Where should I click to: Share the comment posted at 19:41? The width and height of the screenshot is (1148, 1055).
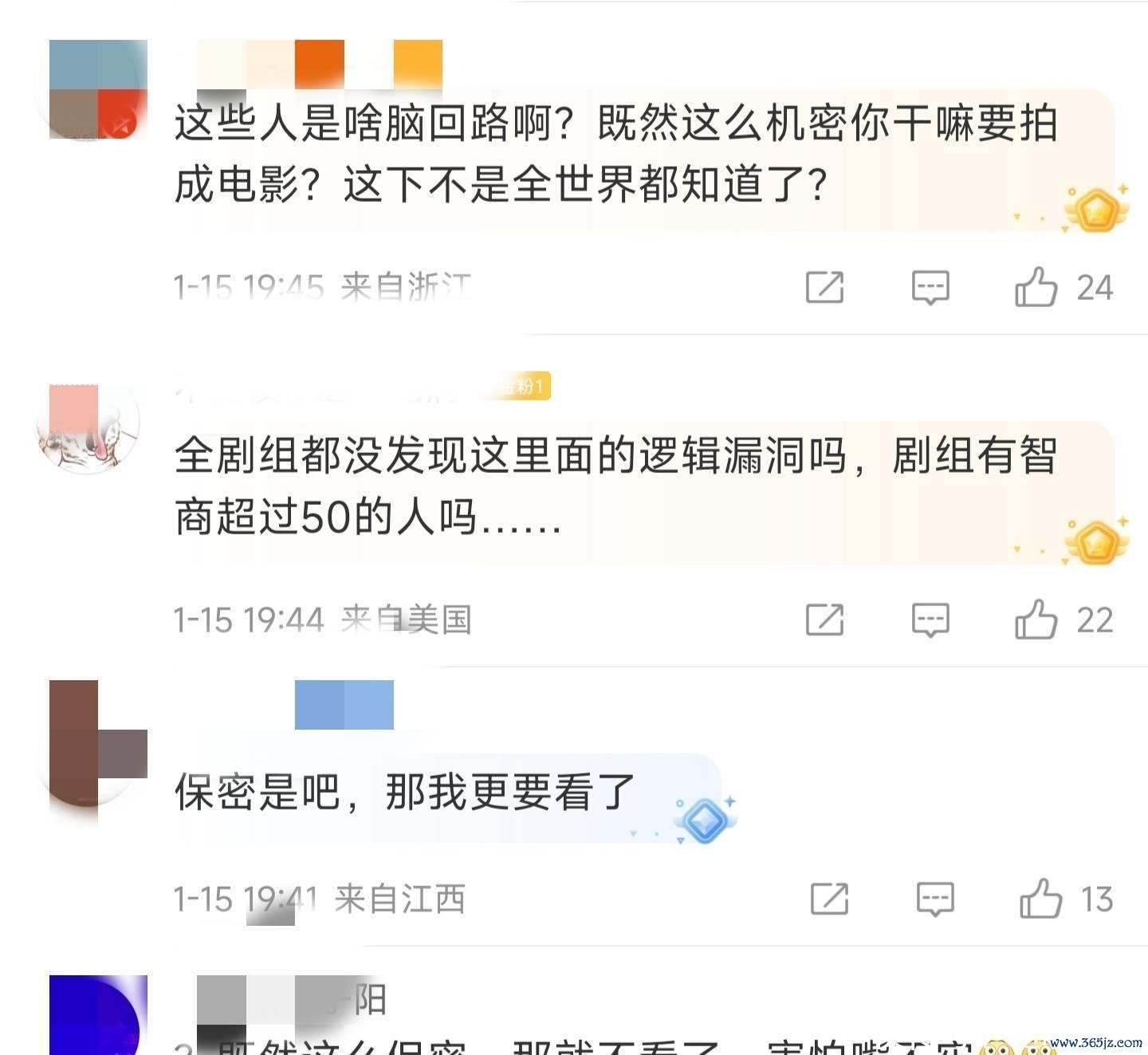pos(829,899)
